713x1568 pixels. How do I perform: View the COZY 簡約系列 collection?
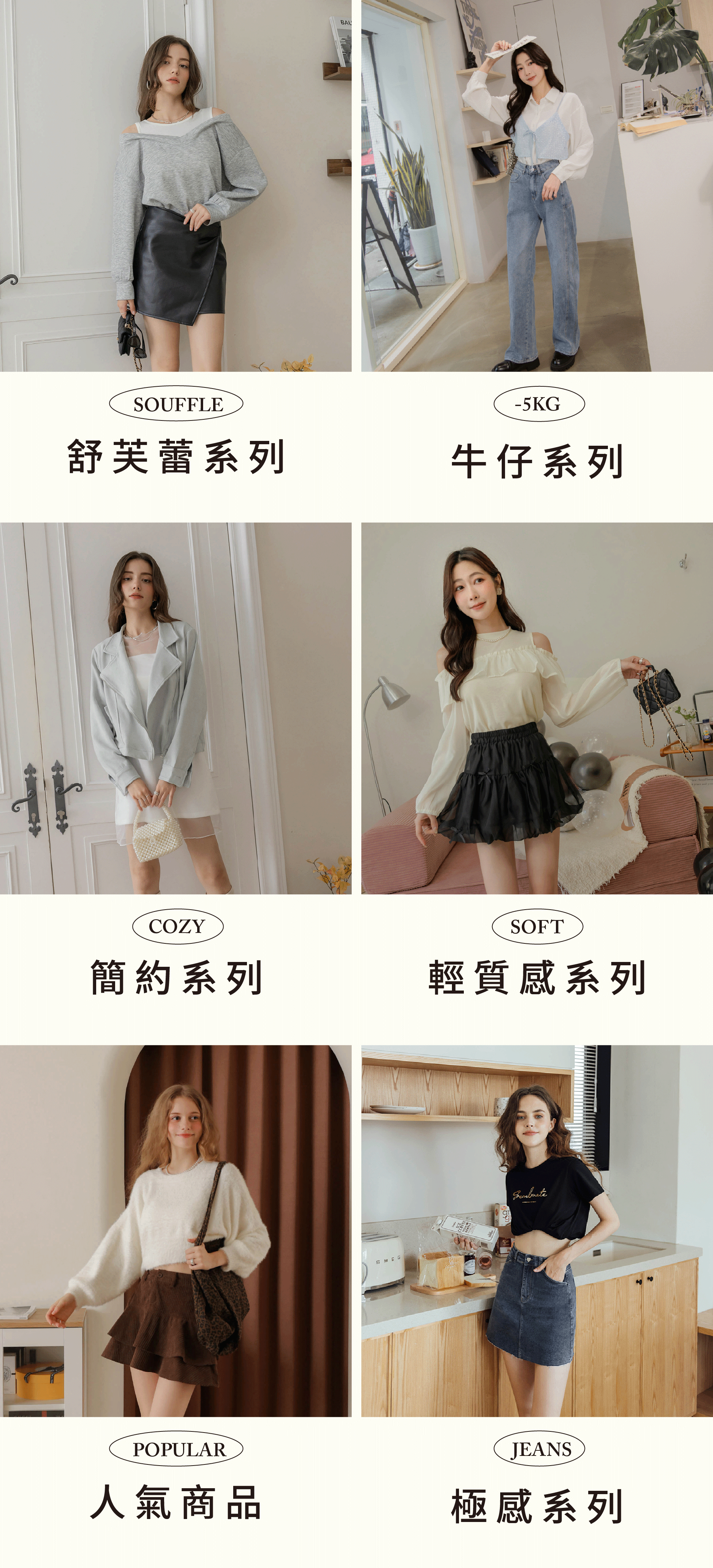click(175, 708)
